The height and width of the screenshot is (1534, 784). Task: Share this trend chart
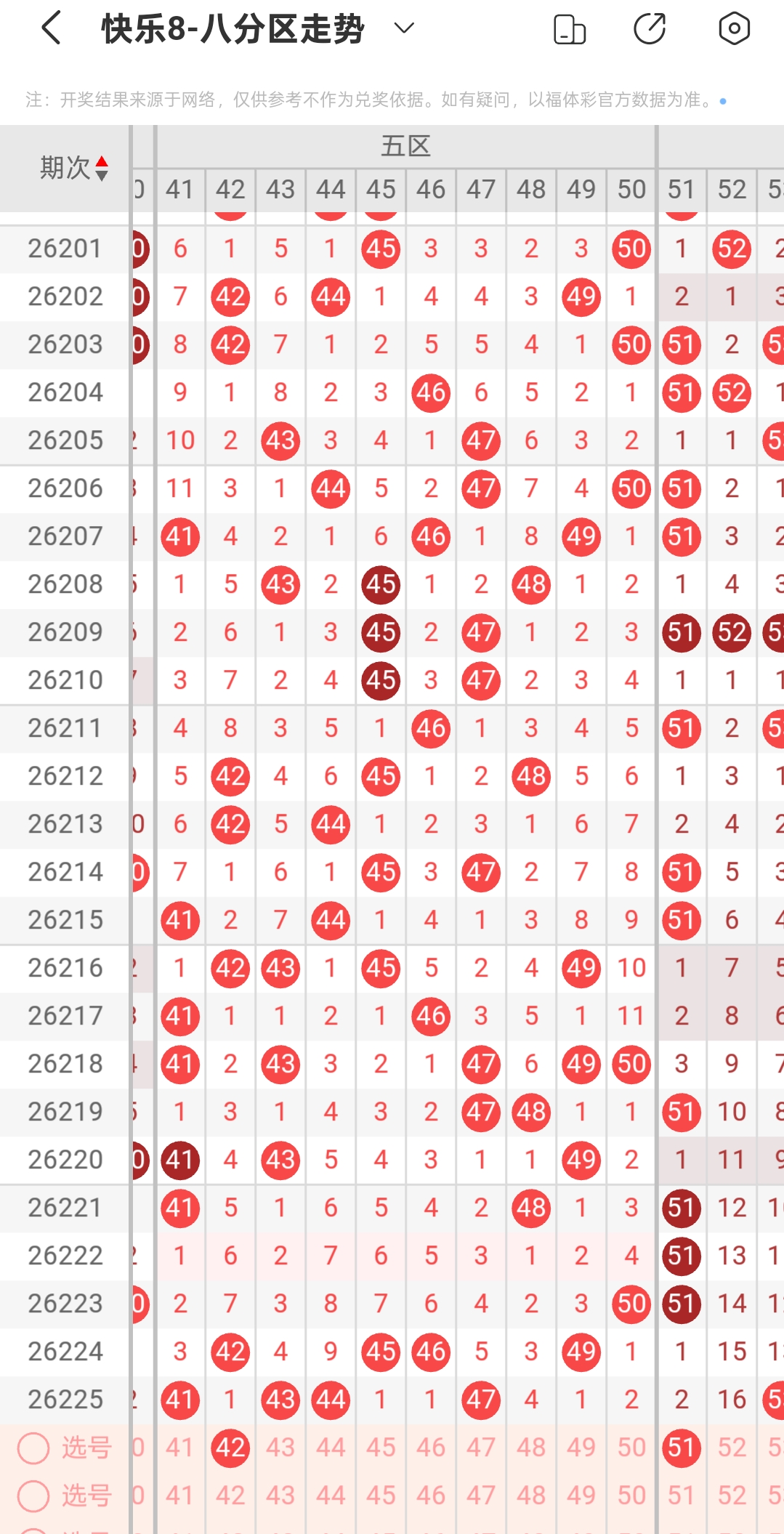[650, 29]
